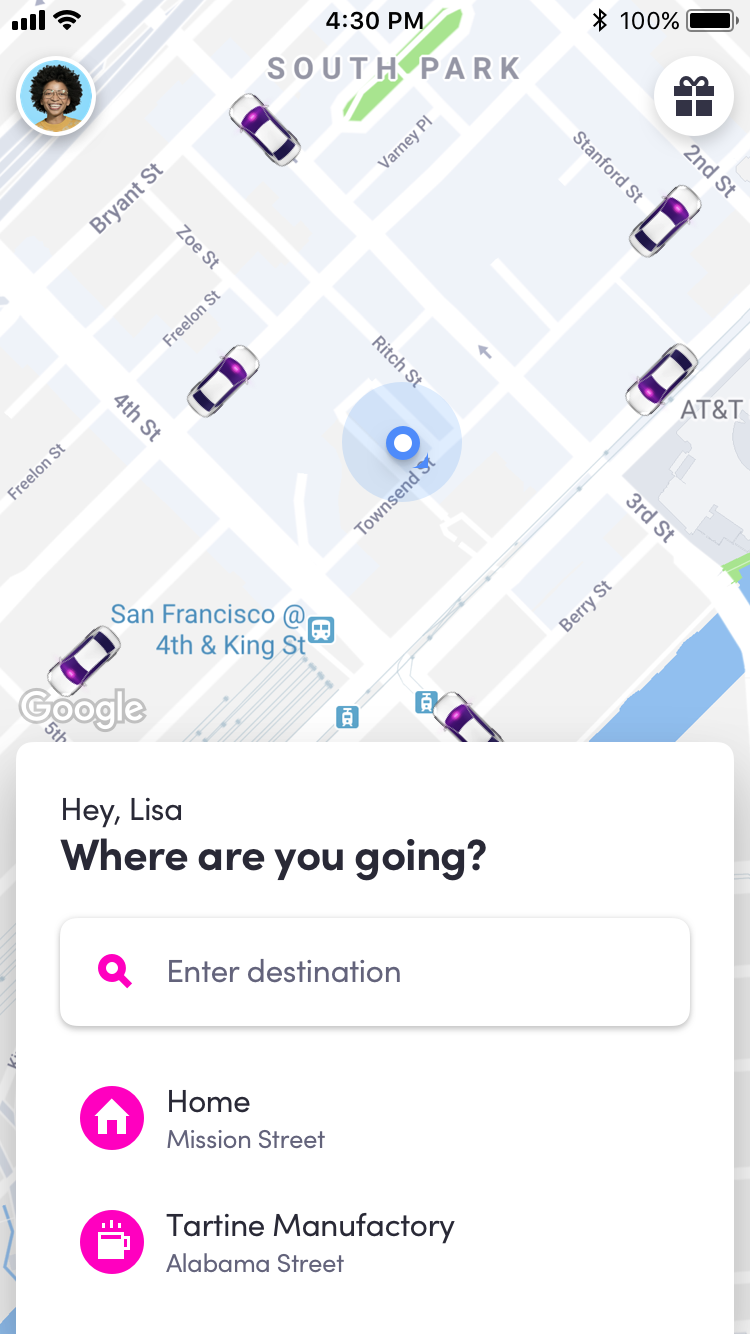Viewport: 750px width, 1334px height.
Task: Tap the blue current location dot marker
Action: pos(401,442)
